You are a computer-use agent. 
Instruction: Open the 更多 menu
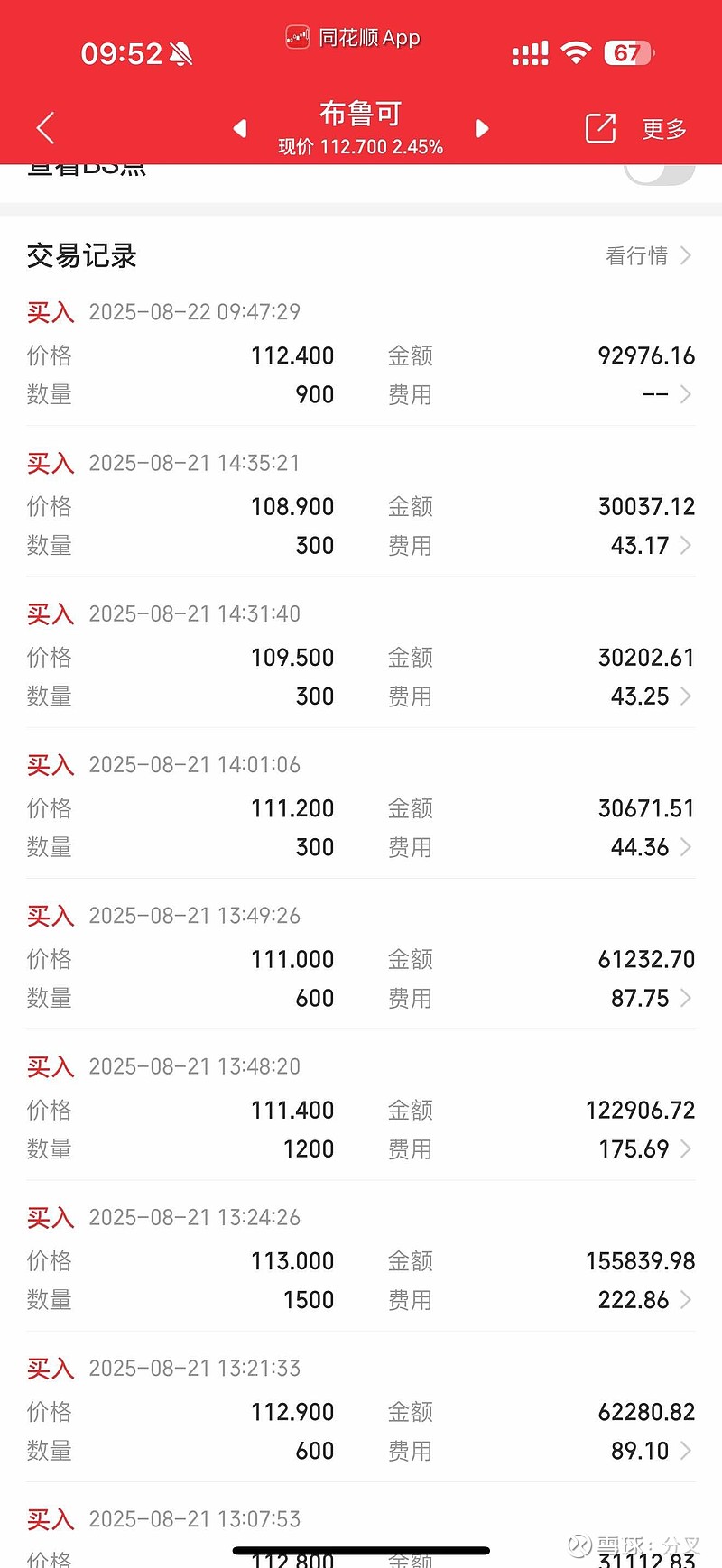click(664, 129)
